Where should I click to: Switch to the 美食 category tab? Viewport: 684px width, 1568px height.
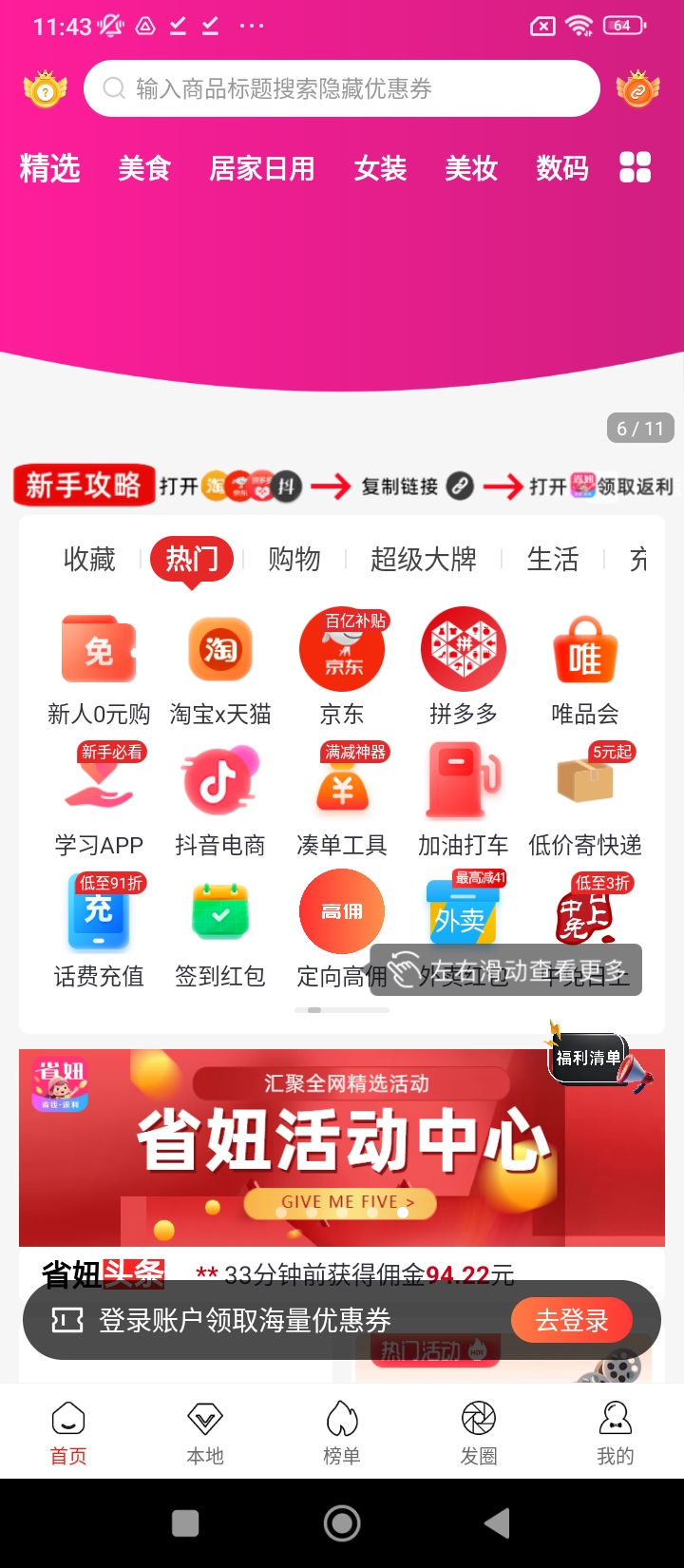pos(144,169)
